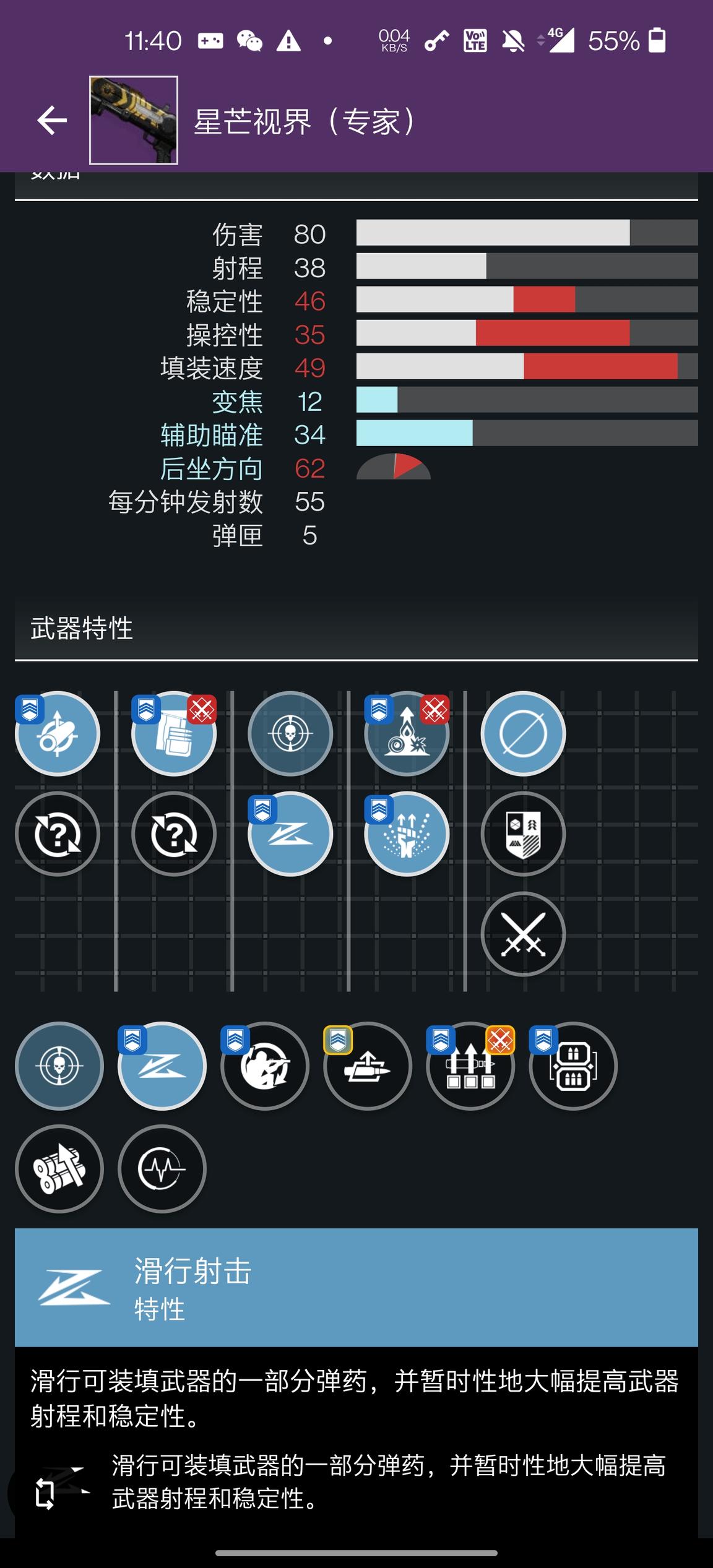The width and height of the screenshot is (713, 1568).
Task: Select the heartbeat pulse perk
Action: tap(162, 1168)
